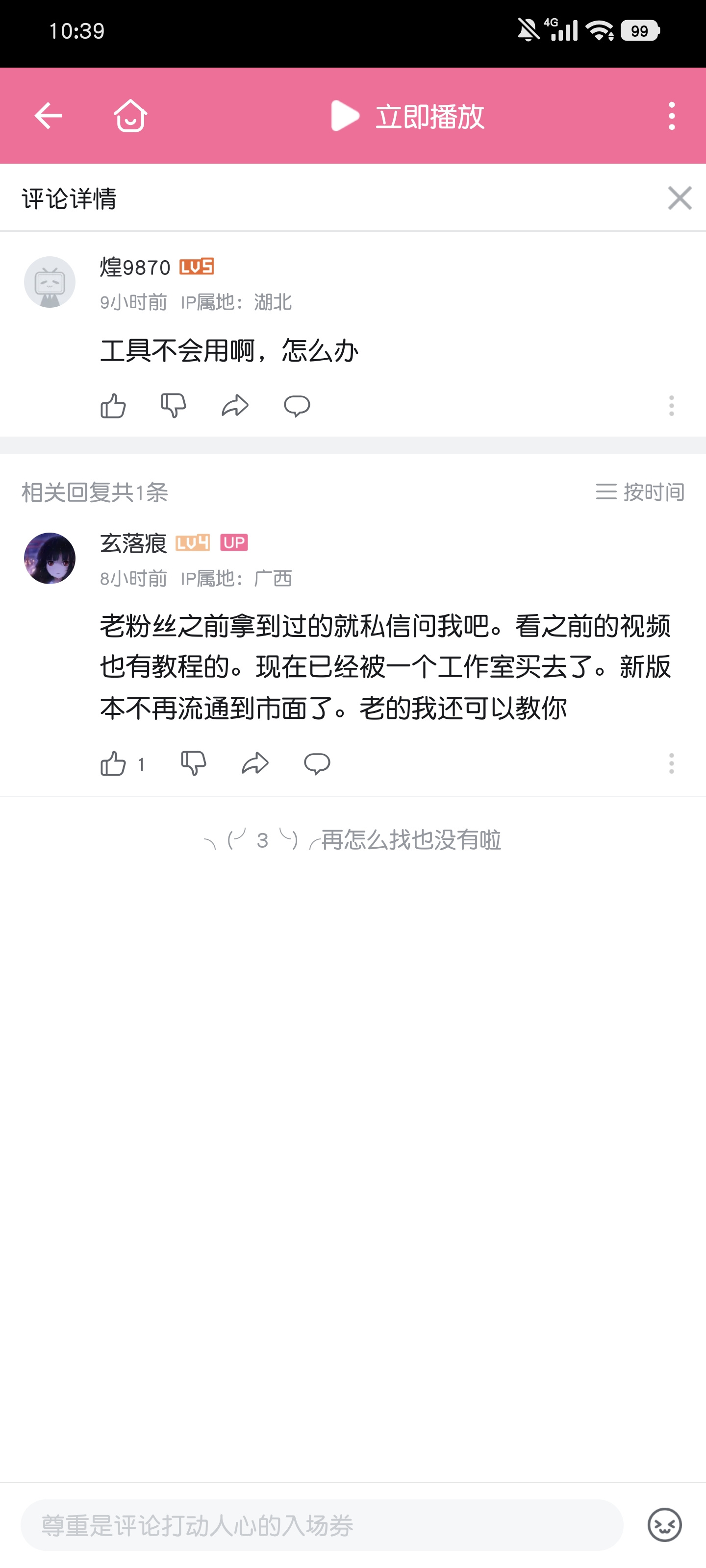This screenshot has height=1568, width=706.
Task: Focus the comment input field
Action: pos(322,1525)
